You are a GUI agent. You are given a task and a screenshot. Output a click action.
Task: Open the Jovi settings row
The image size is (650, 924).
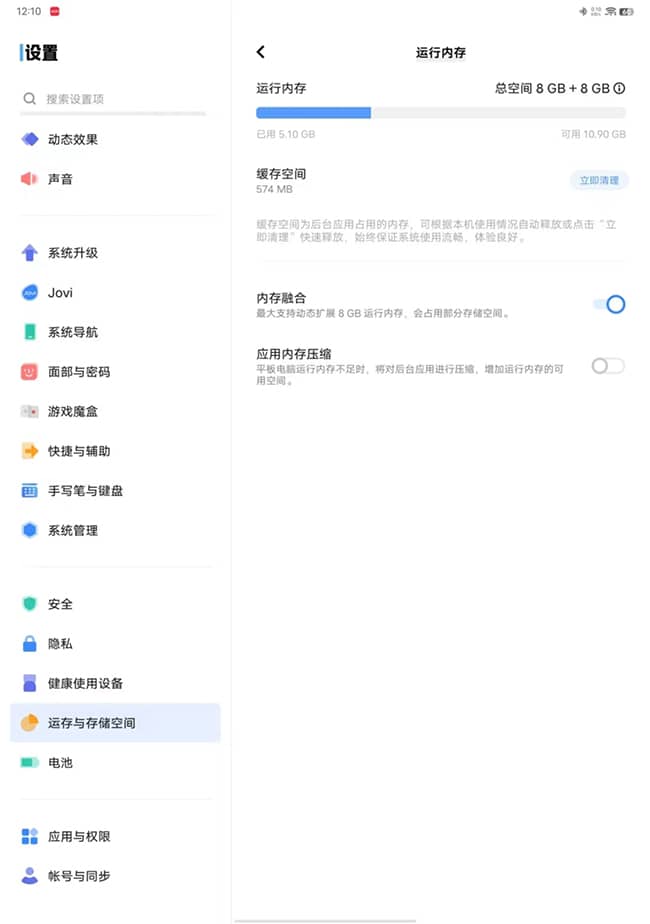(x=60, y=293)
